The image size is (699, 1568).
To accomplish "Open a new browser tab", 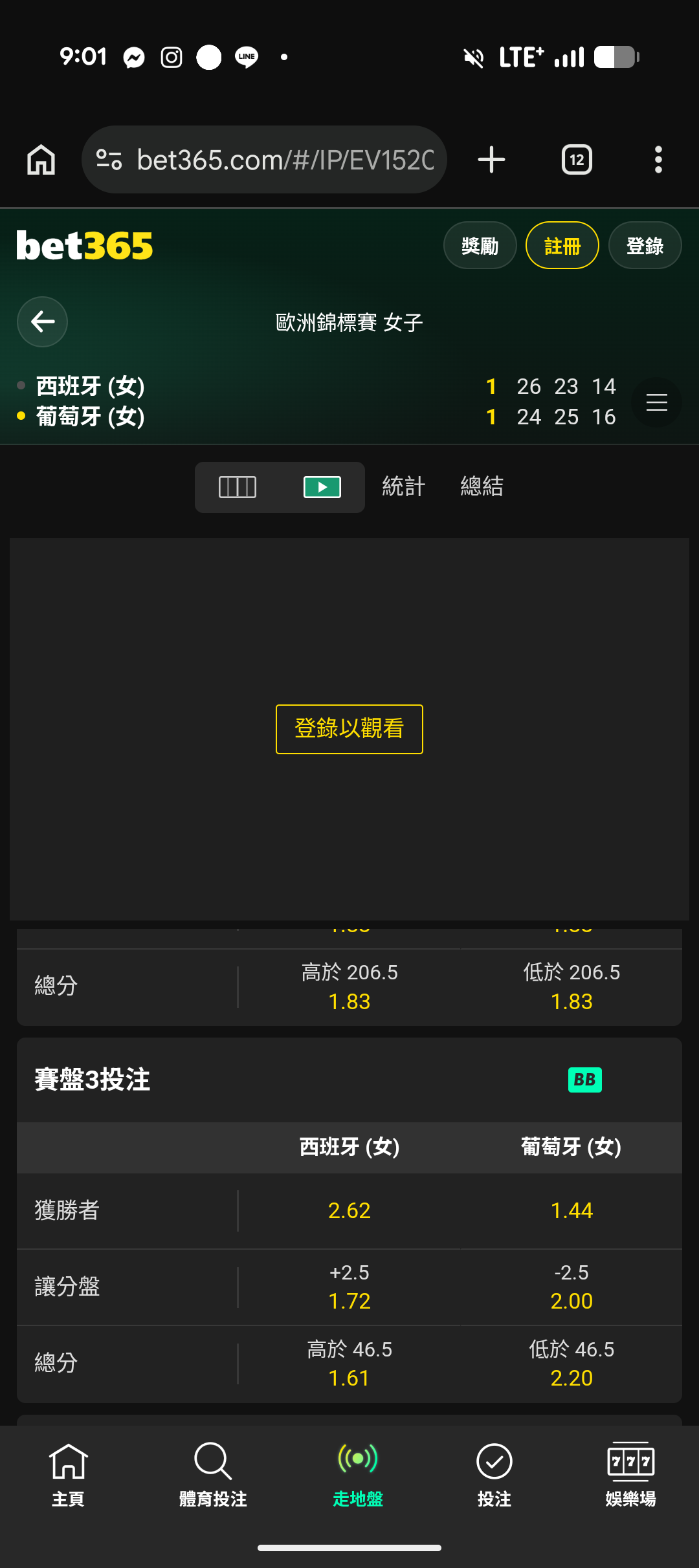I will [x=491, y=160].
